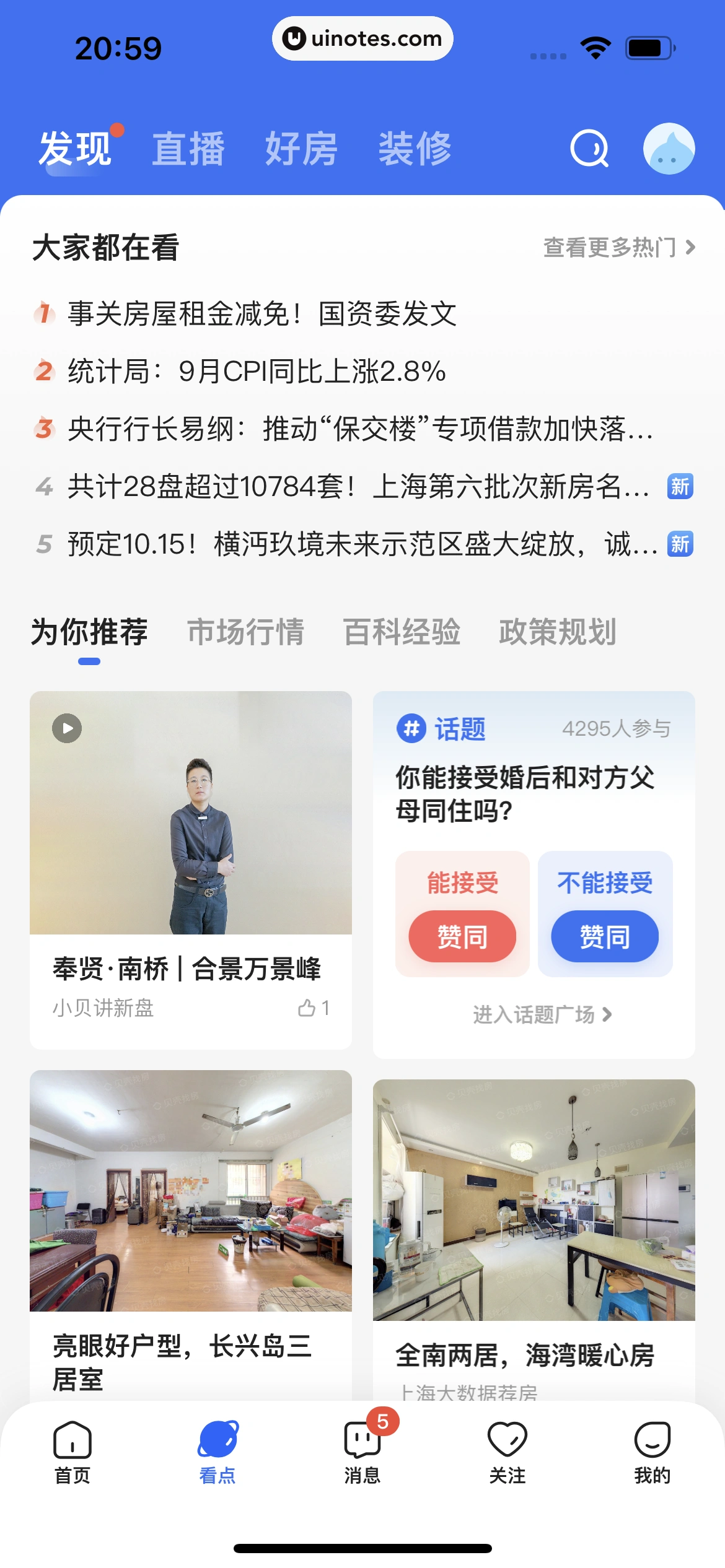
Task: Switch to the 好房 tab
Action: click(301, 149)
